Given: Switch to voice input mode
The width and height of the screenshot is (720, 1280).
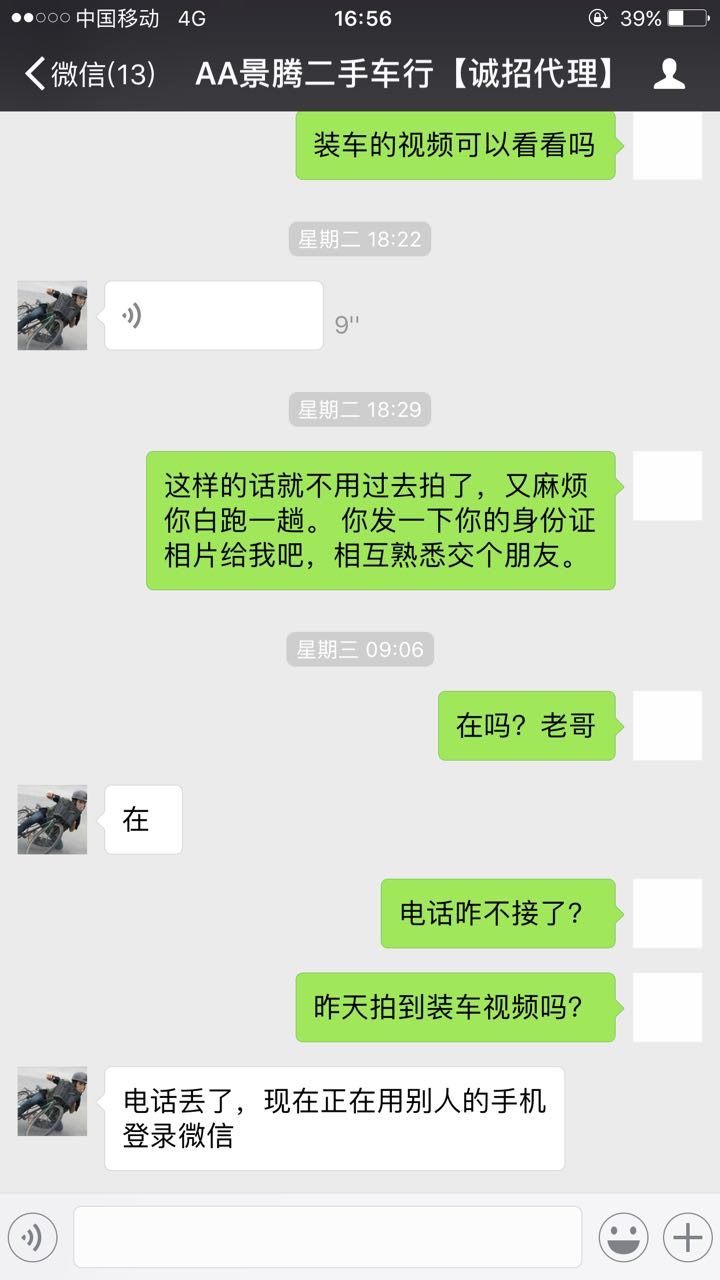Looking at the screenshot, I should coord(33,1238).
